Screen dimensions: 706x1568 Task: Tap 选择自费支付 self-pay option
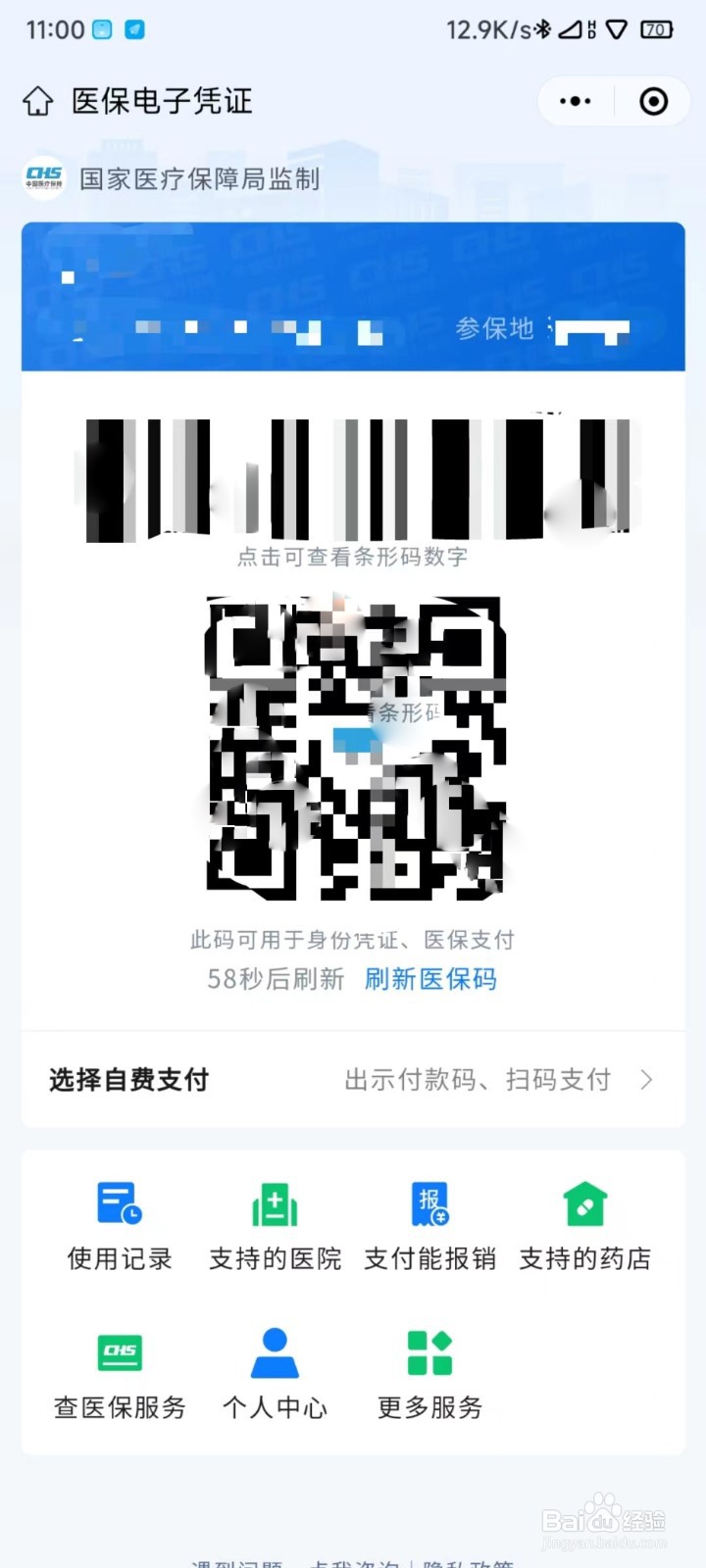click(127, 1079)
